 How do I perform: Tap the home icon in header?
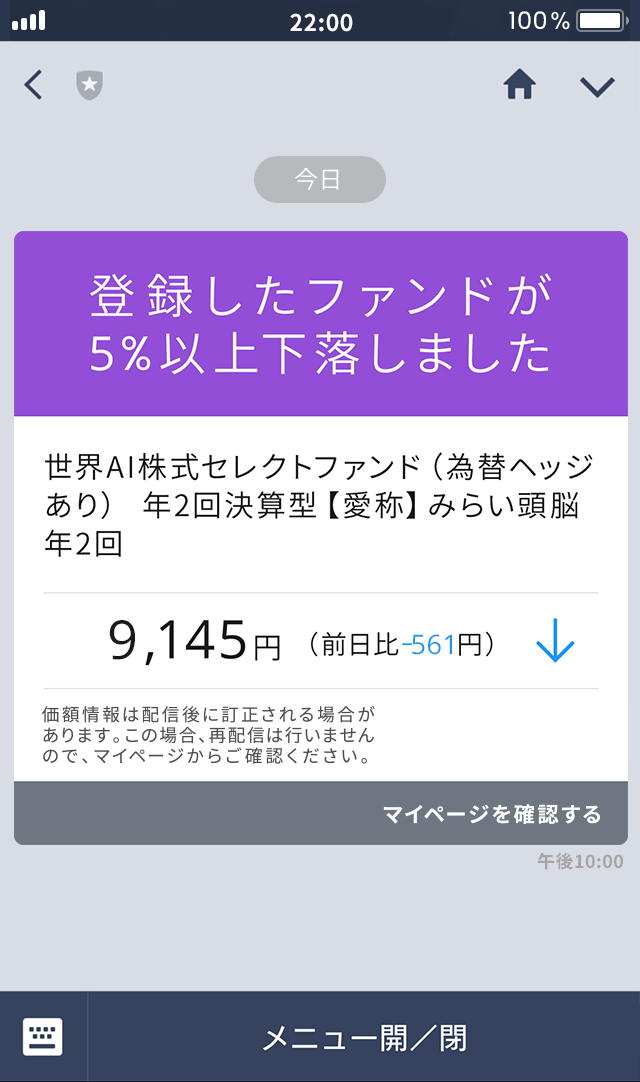[519, 86]
